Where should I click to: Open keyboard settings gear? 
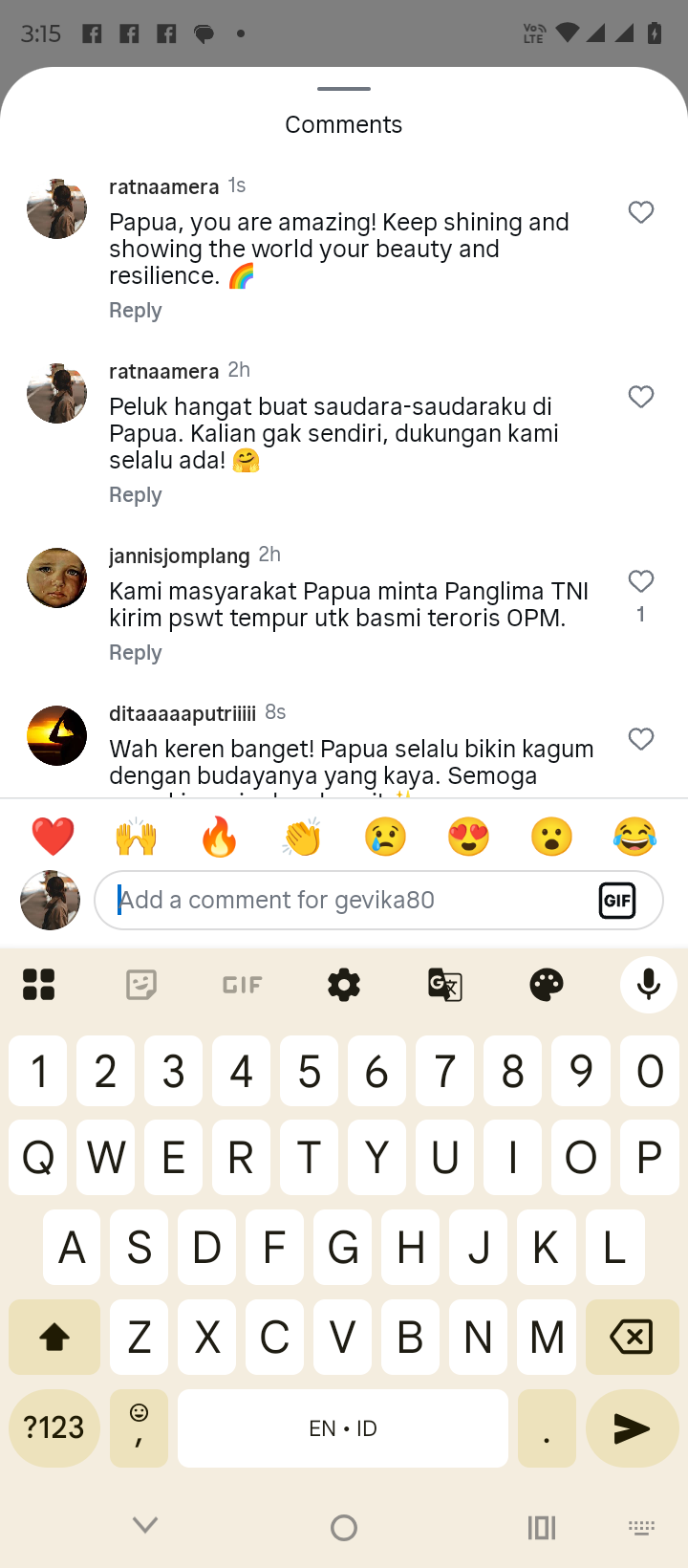344,984
